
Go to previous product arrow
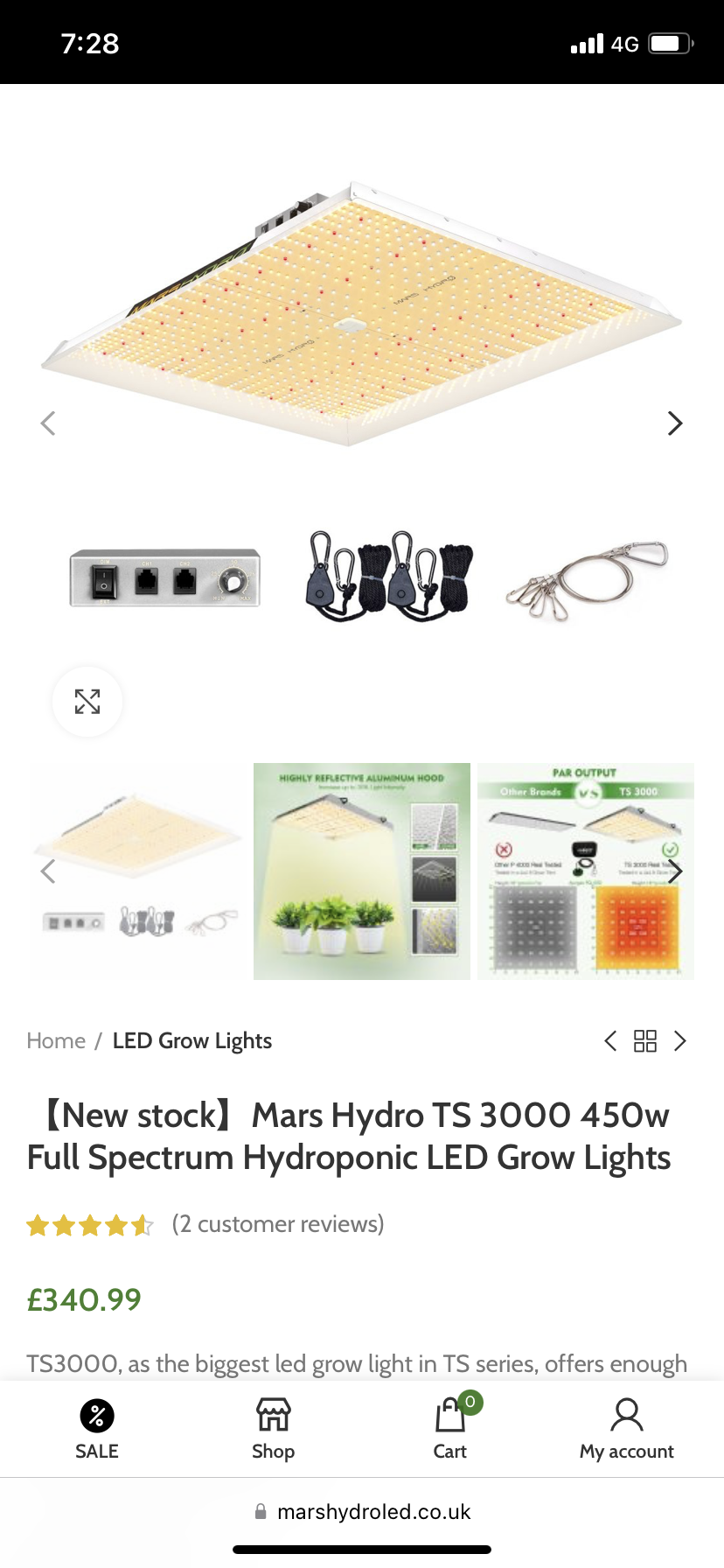pos(610,1040)
